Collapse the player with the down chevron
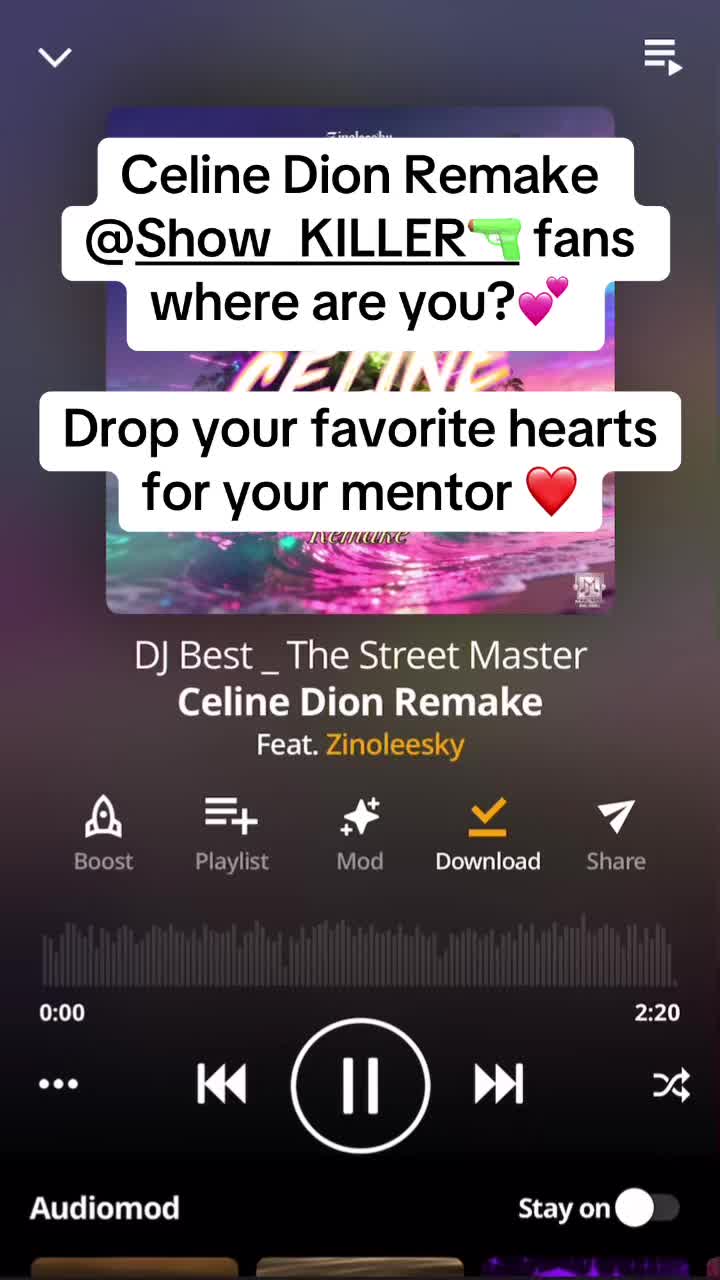Image resolution: width=720 pixels, height=1280 pixels. 55,57
